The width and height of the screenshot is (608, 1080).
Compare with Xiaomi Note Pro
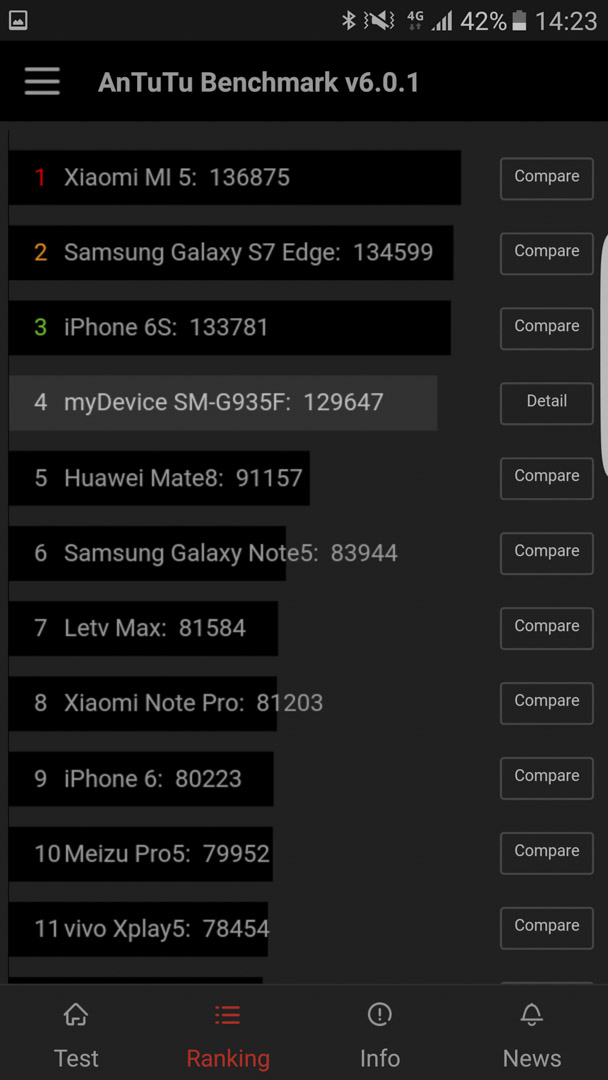[547, 703]
